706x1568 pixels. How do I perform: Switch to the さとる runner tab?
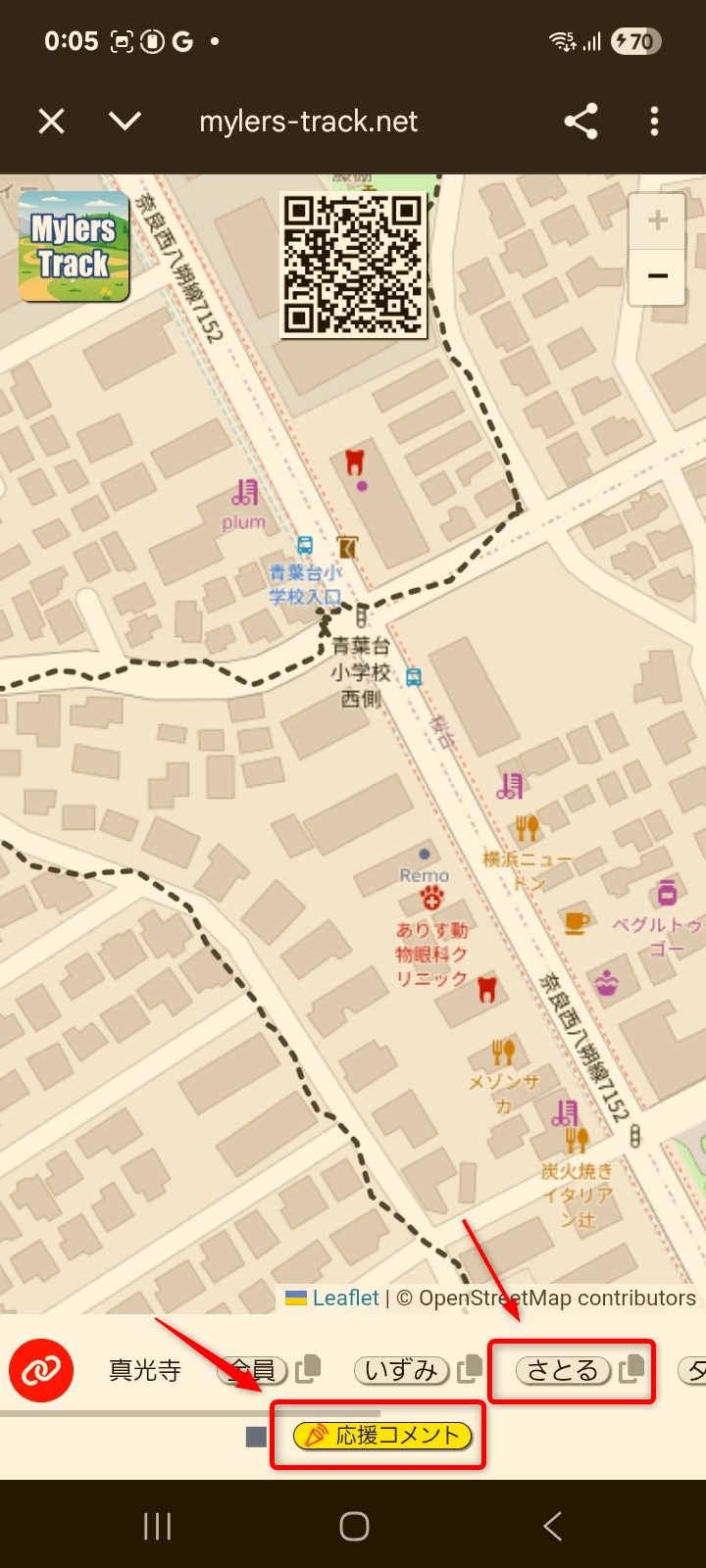[x=564, y=1371]
